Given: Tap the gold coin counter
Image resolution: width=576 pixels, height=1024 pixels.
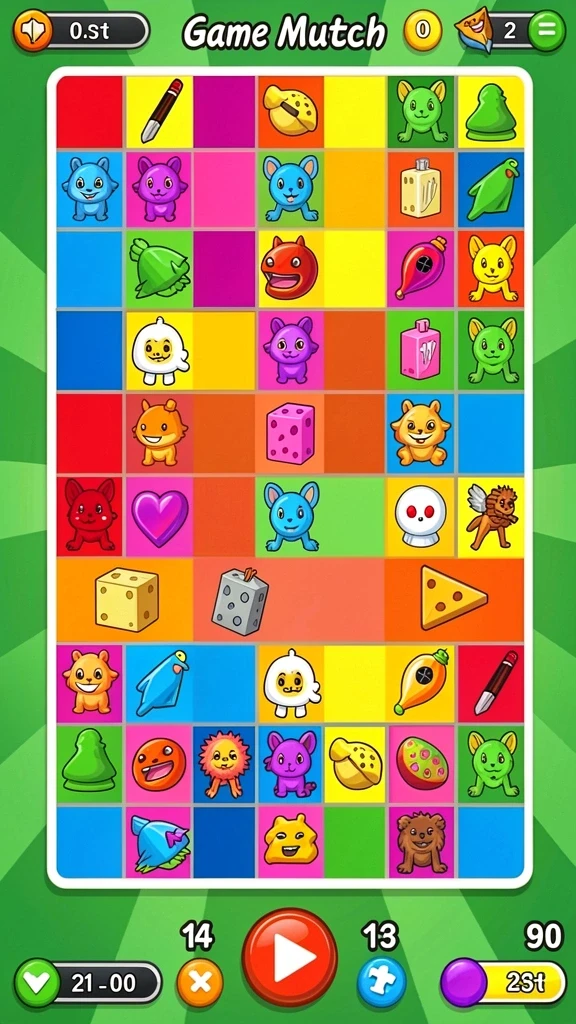Looking at the screenshot, I should pyautogui.click(x=423, y=31).
